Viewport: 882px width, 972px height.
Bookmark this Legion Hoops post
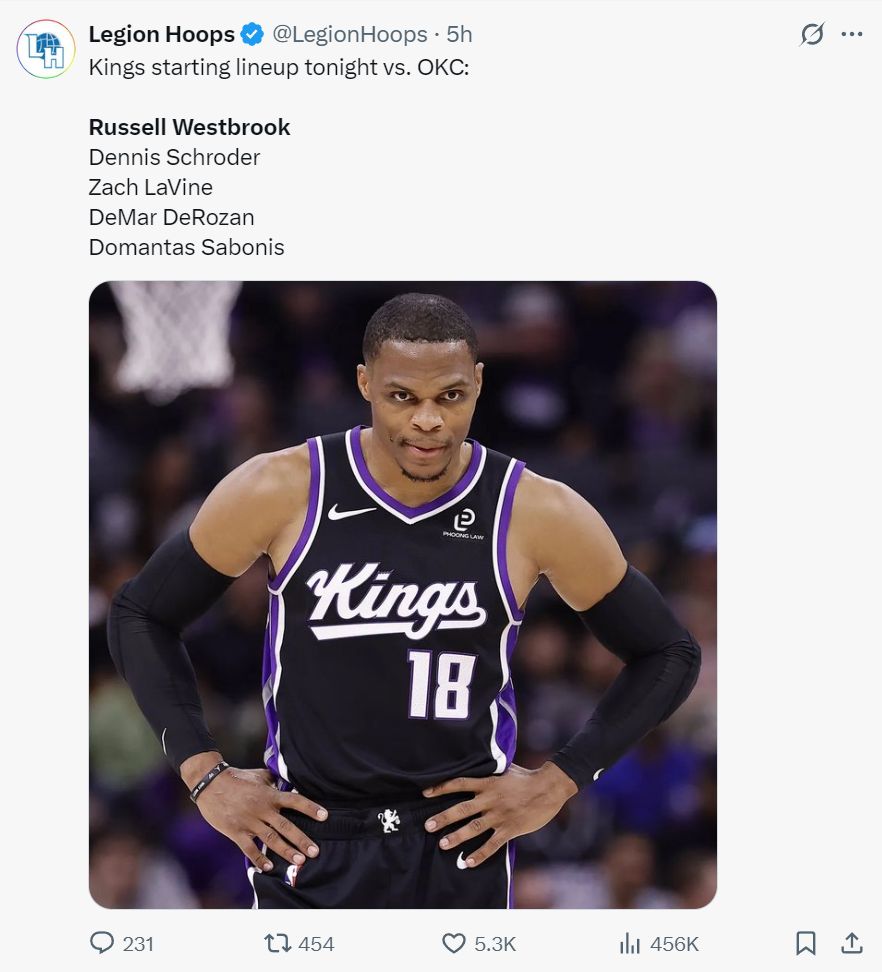805,943
